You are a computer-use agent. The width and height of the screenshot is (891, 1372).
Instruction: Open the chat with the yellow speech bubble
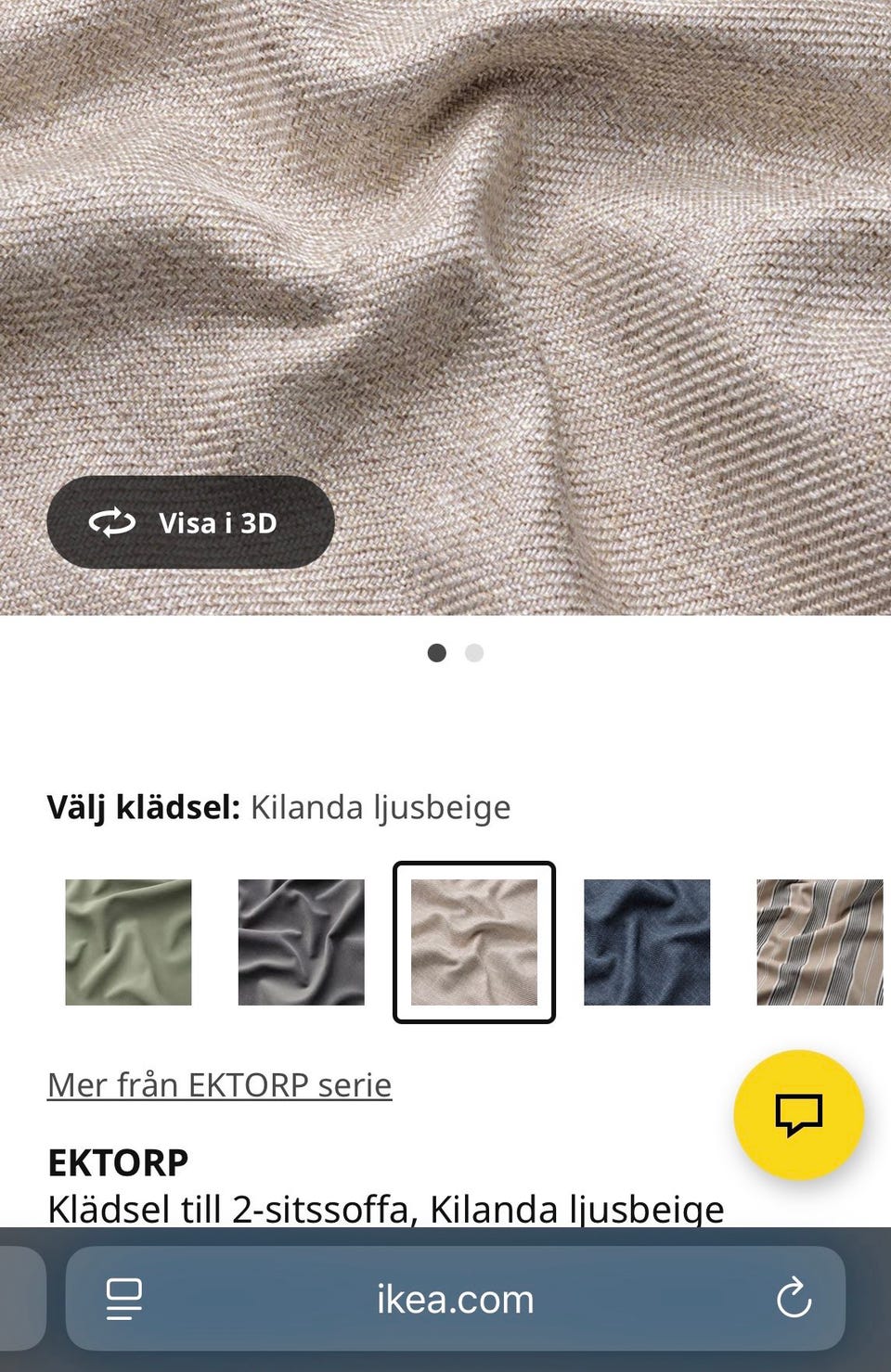(799, 1116)
